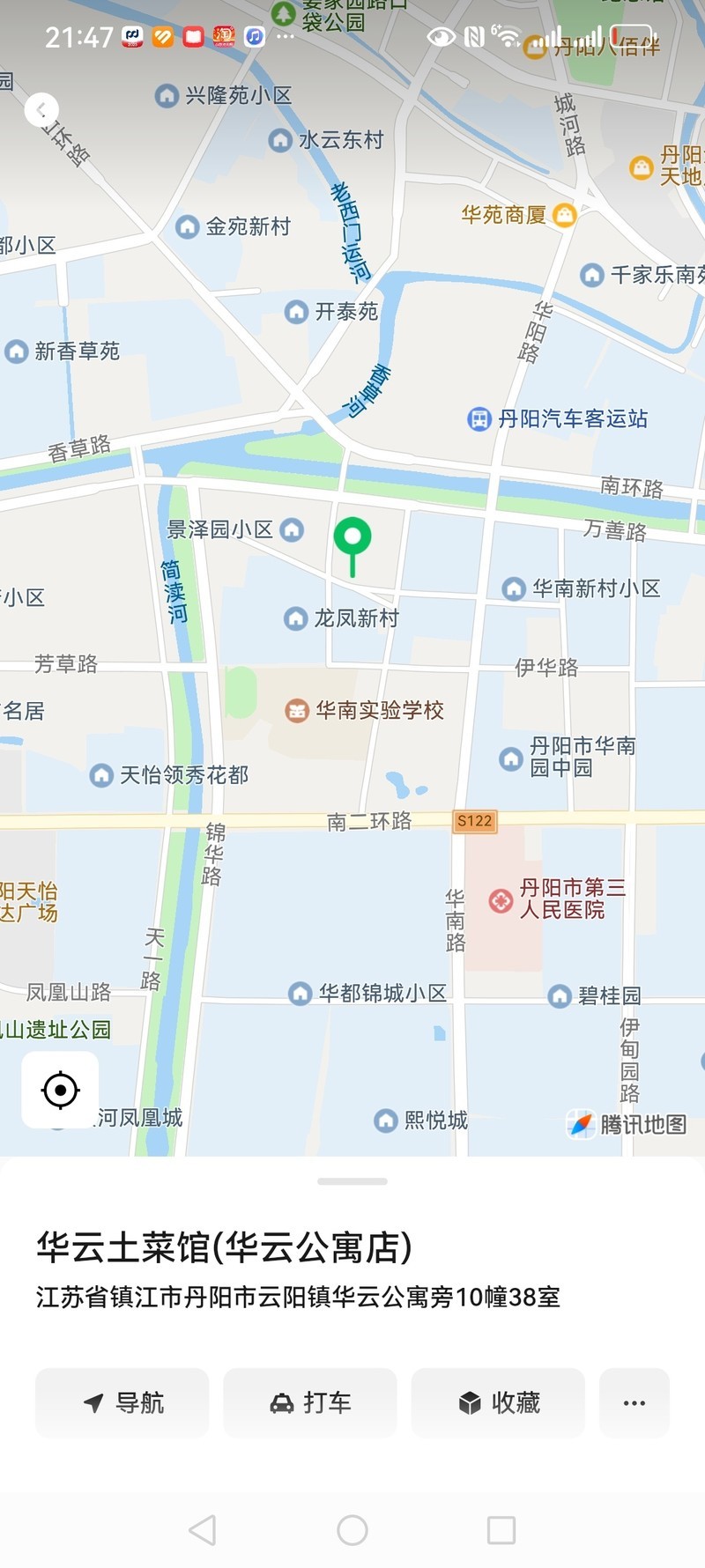Go back using the top-left arrow
705x1568 pixels.
tap(41, 110)
